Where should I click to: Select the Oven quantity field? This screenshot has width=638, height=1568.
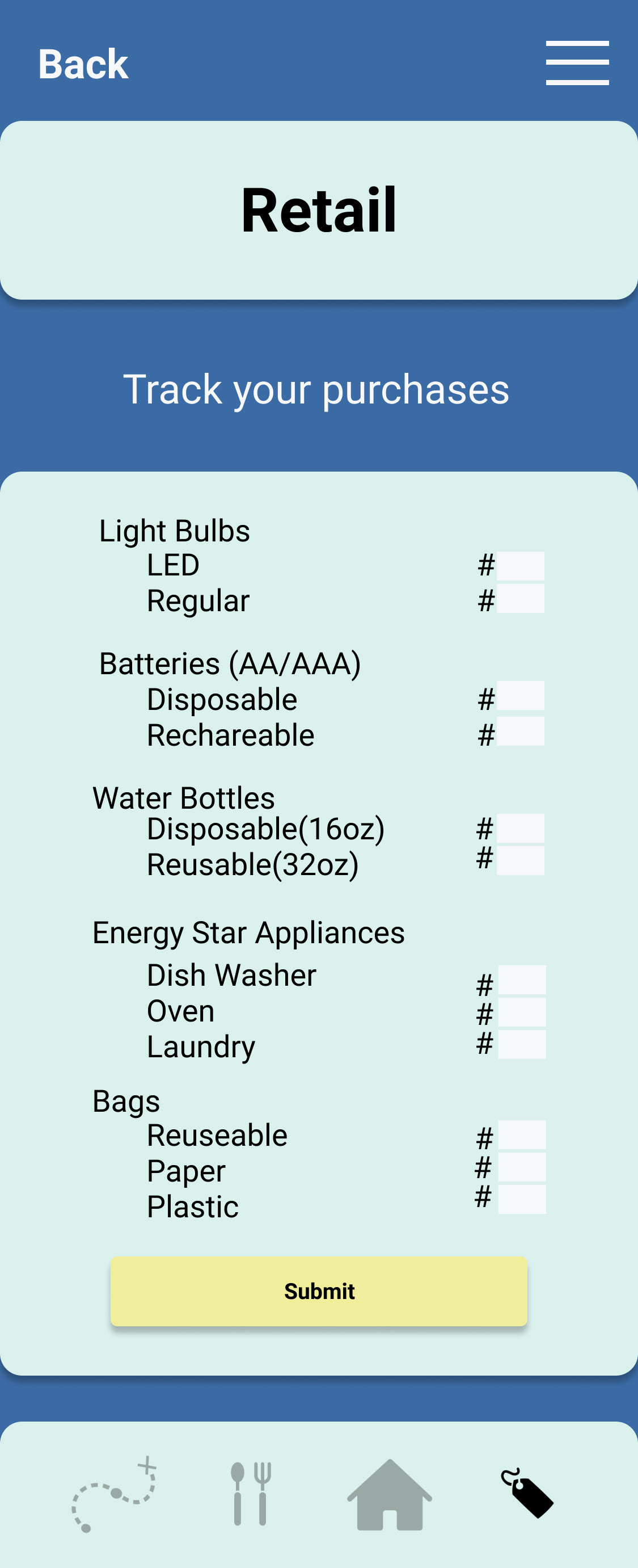[x=522, y=1012]
